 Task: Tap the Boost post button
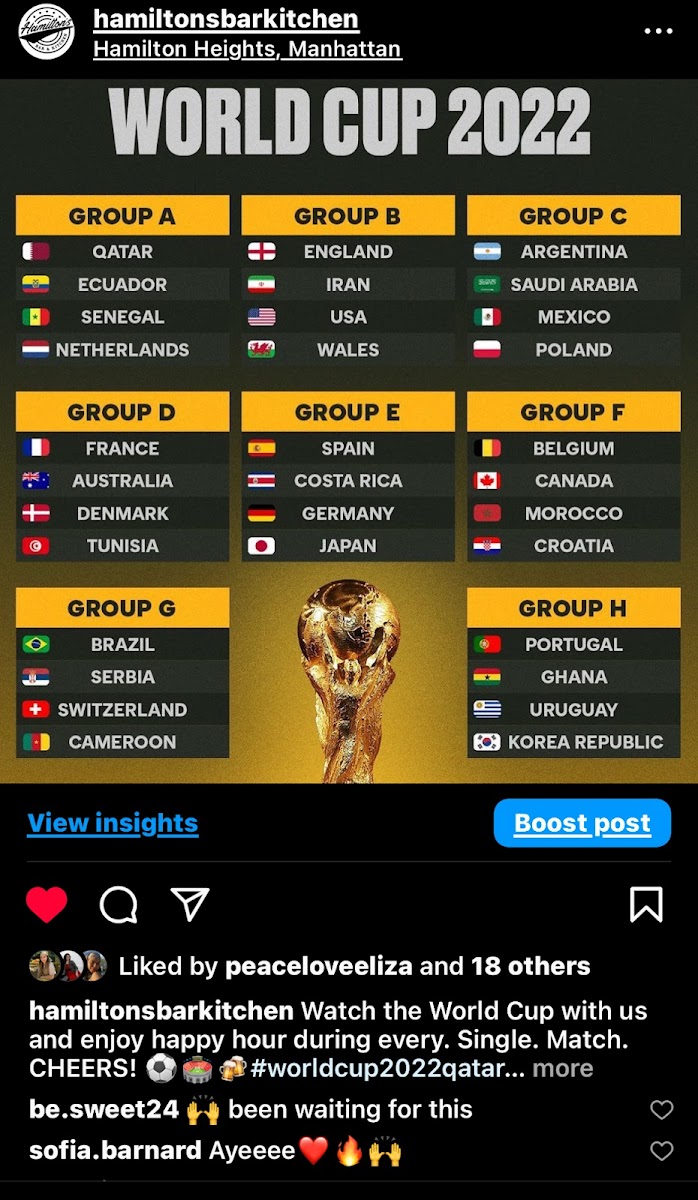point(582,823)
